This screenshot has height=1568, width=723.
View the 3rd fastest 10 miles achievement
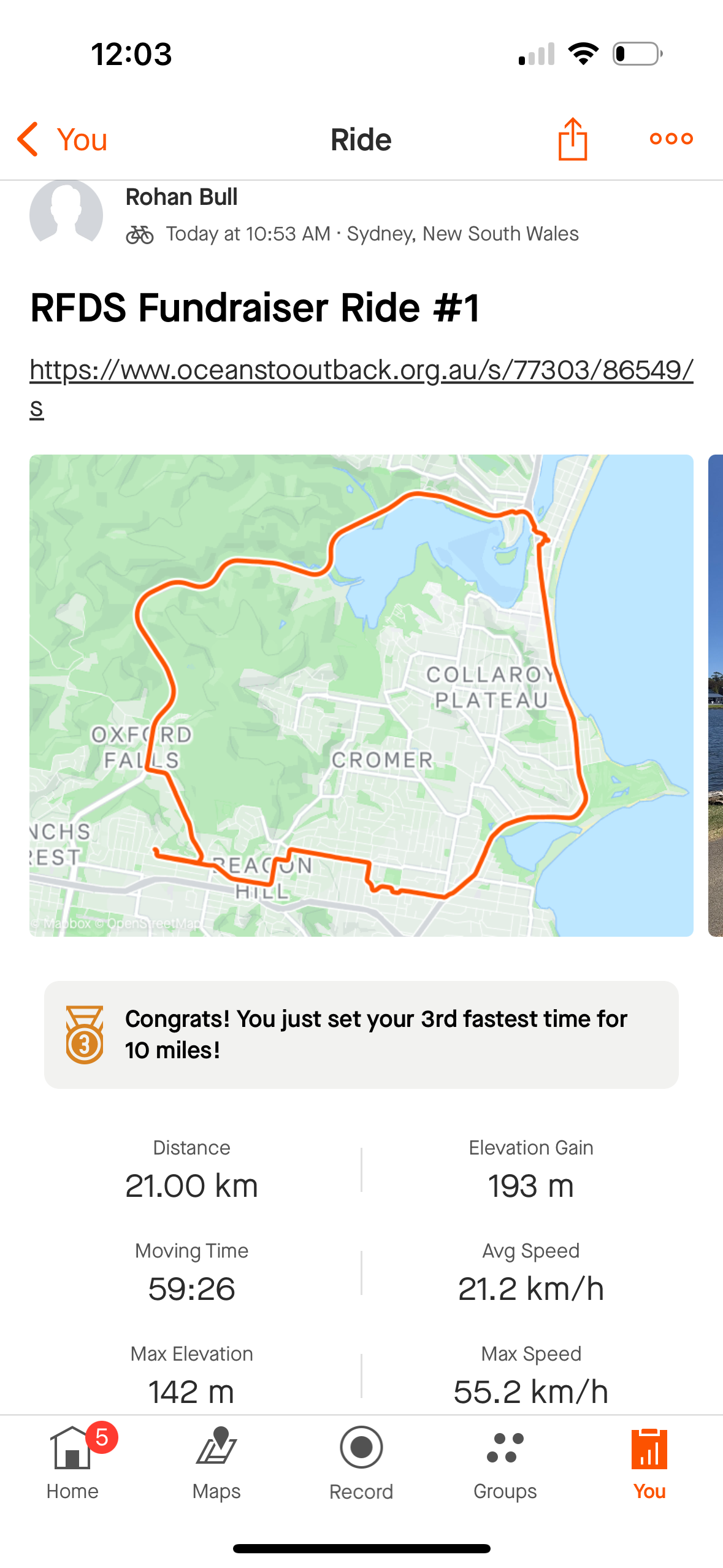tap(361, 1034)
